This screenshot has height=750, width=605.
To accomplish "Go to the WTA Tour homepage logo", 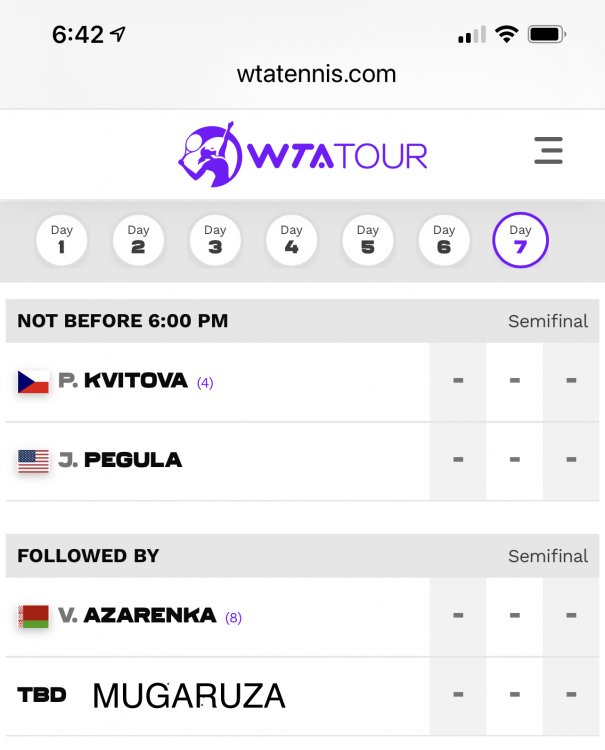I will 302,155.
